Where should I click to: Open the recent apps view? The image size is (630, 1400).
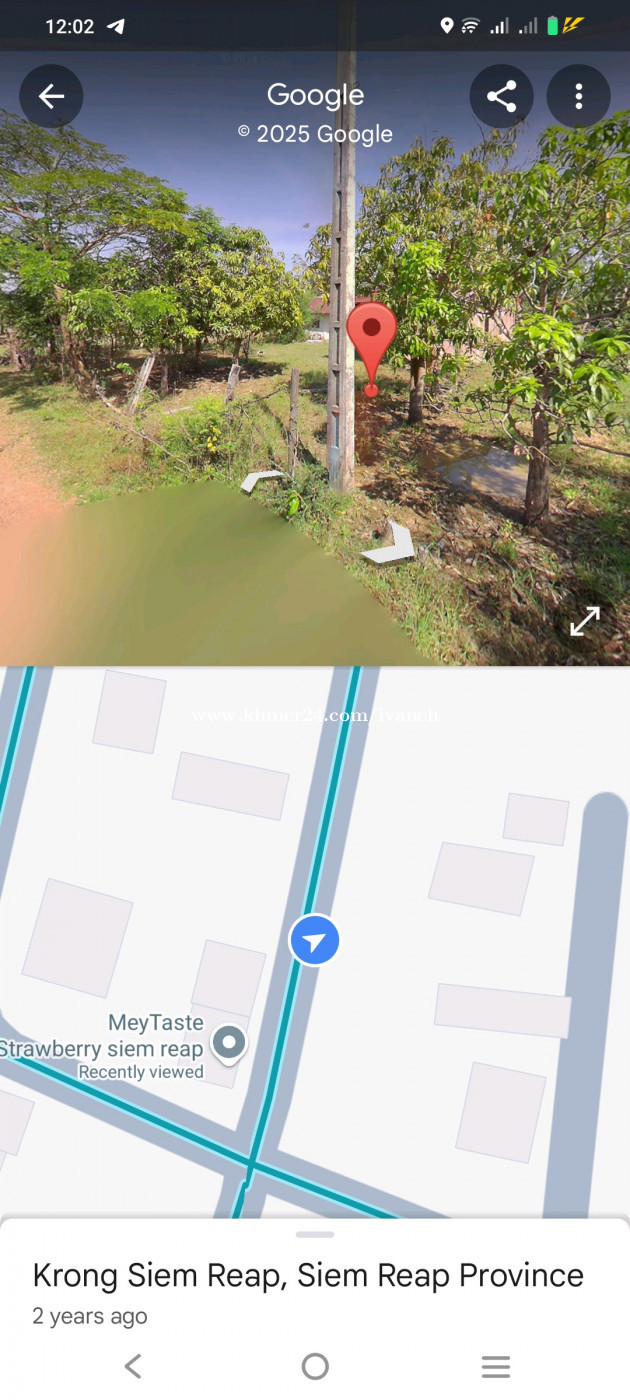[x=496, y=1366]
